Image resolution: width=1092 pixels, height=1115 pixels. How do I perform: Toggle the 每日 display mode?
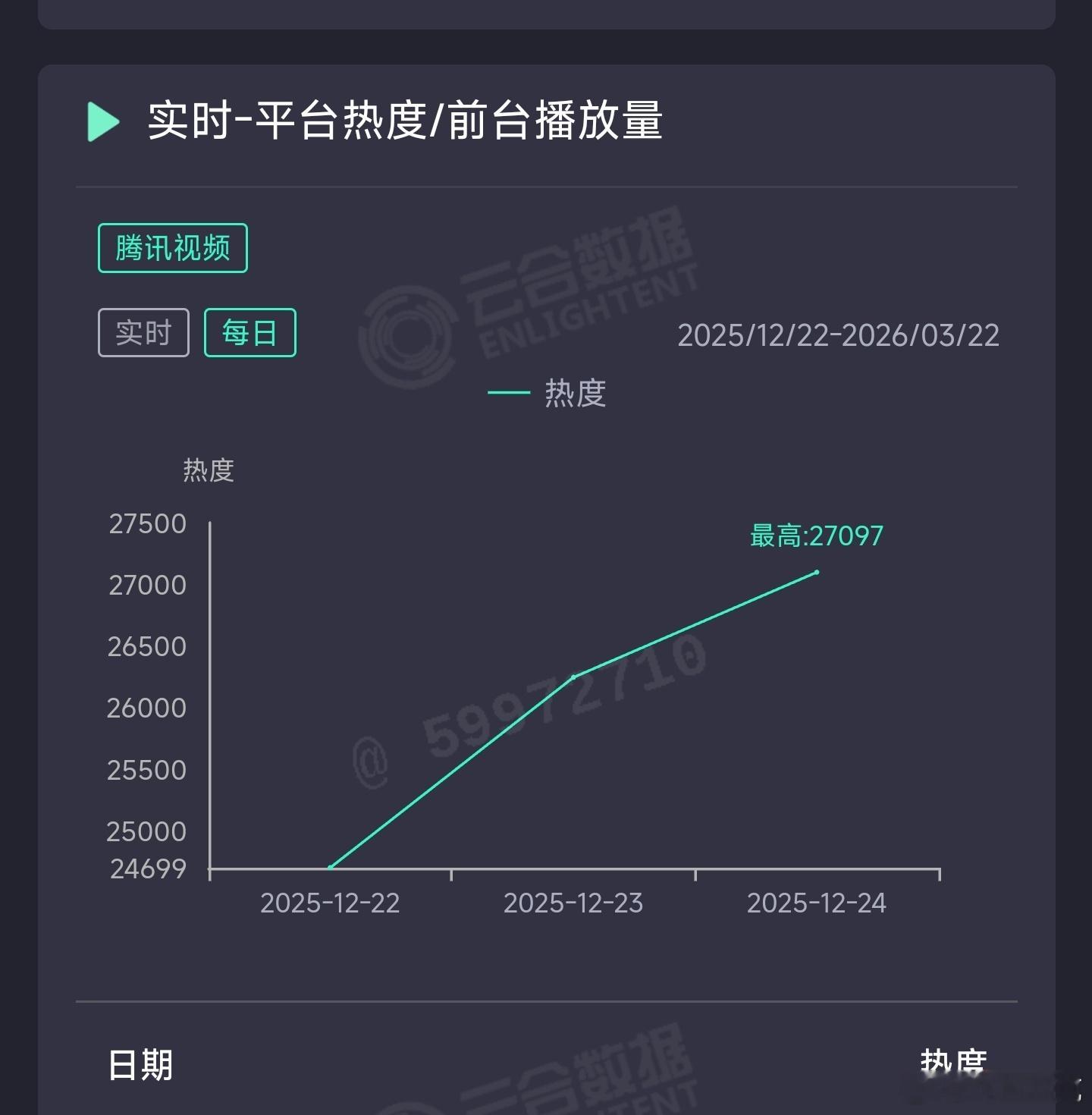point(249,331)
